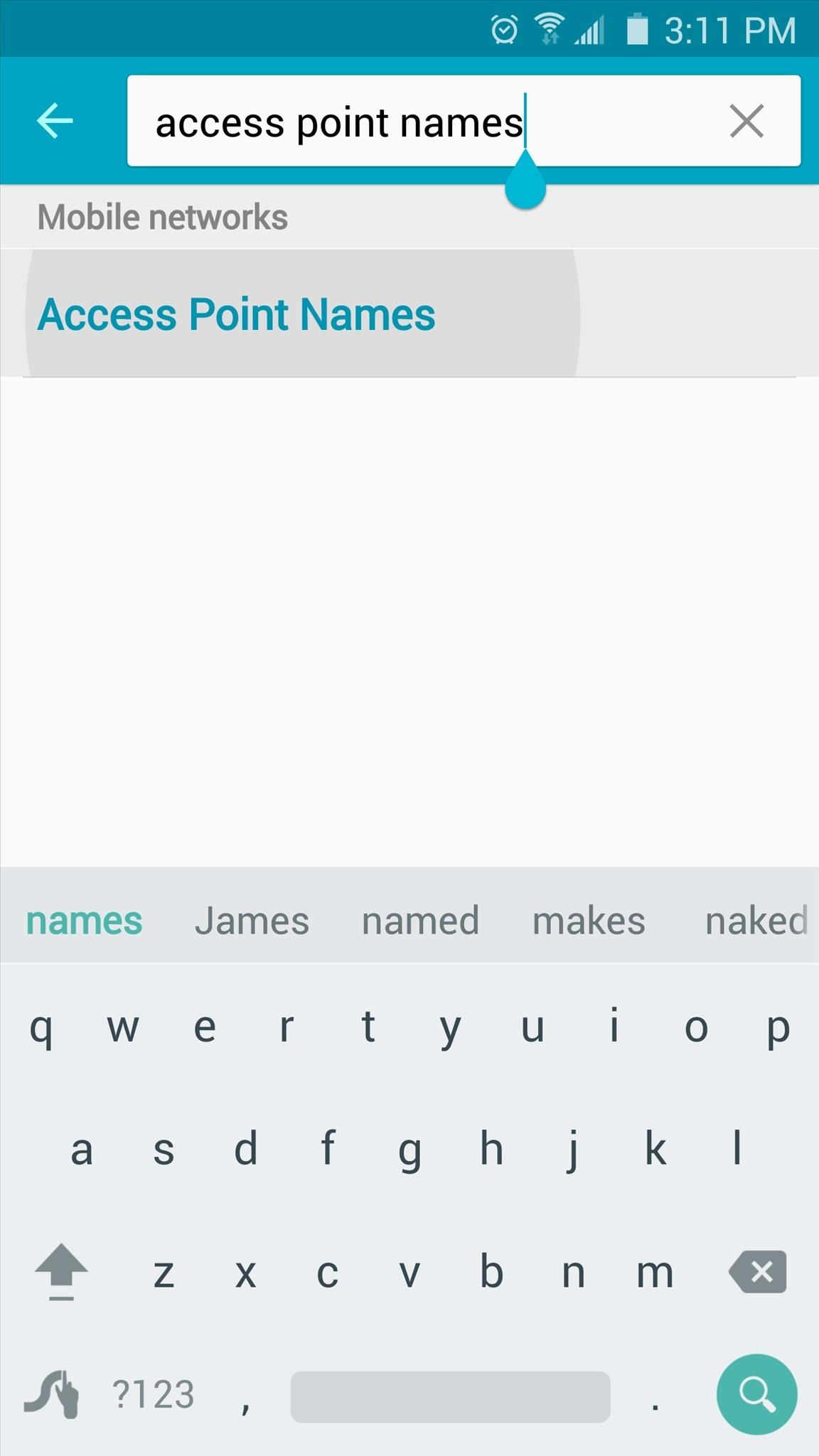Go back using the arrow icon
This screenshot has width=819, height=1456.
pyautogui.click(x=55, y=120)
